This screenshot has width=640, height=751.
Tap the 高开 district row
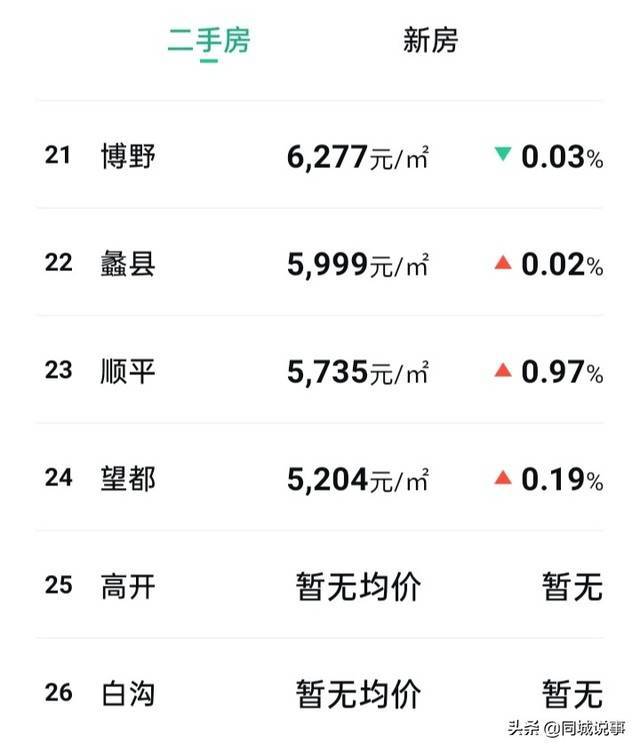pos(320,586)
